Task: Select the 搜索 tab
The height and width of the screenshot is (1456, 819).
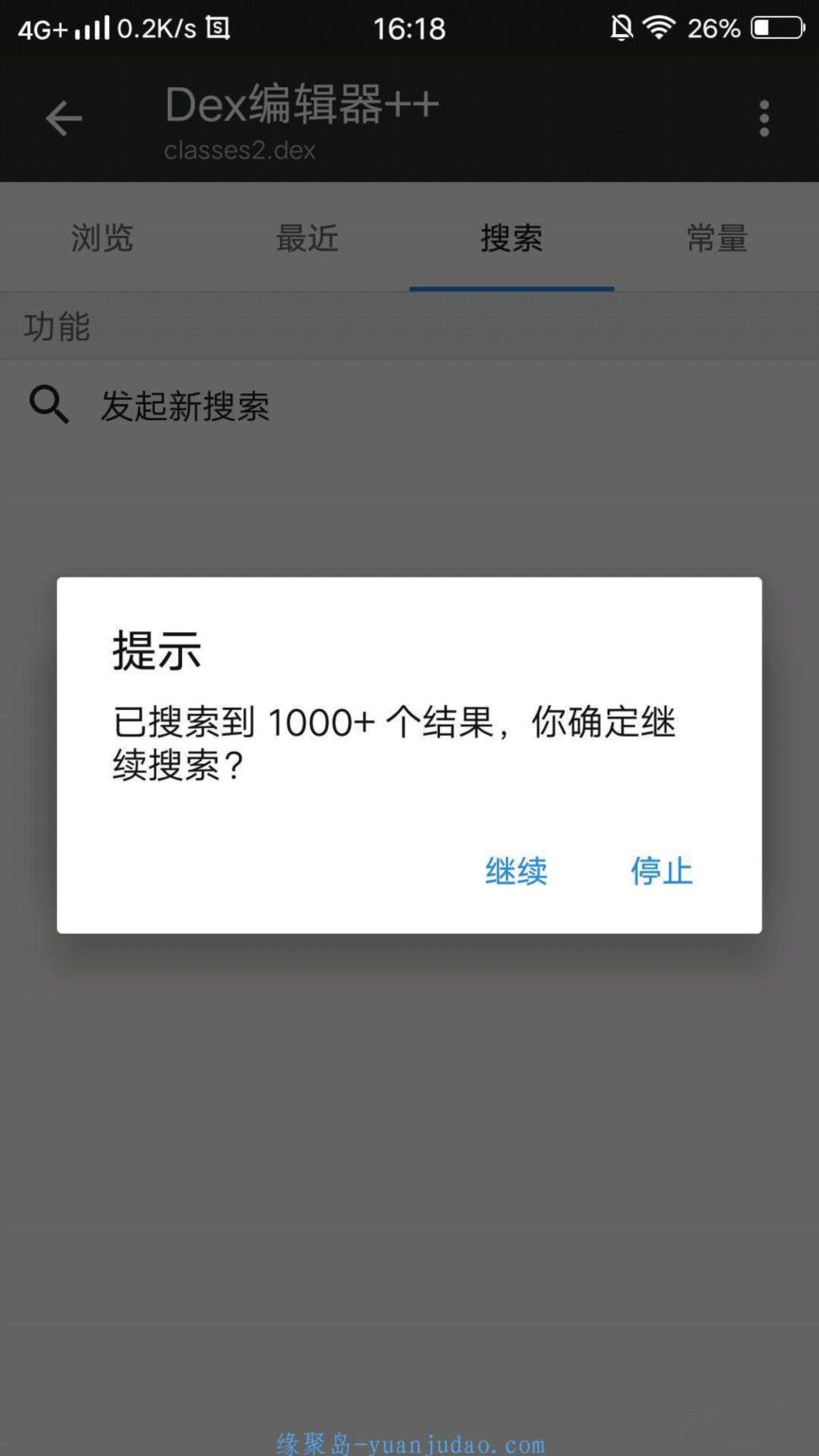Action: 512,238
